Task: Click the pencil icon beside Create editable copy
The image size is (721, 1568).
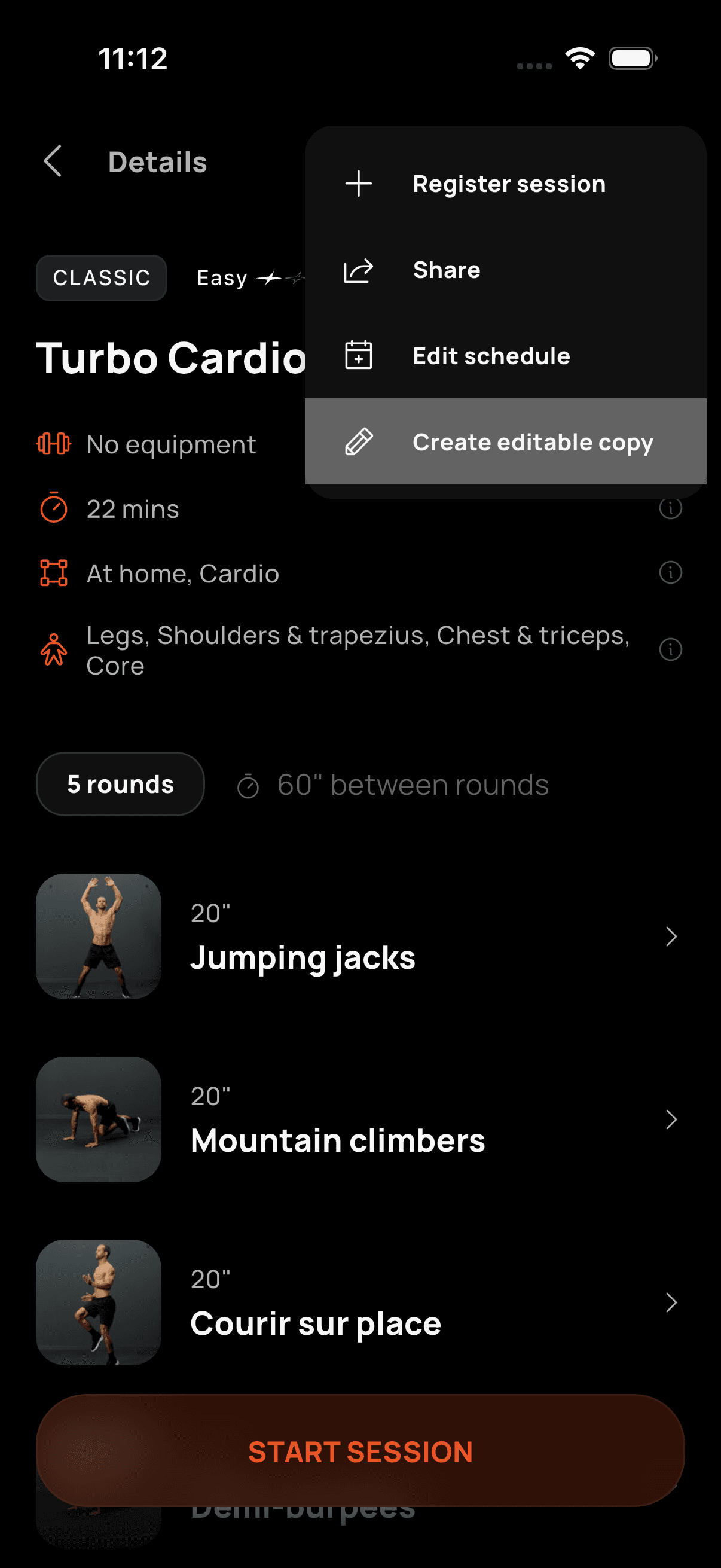Action: point(358,442)
